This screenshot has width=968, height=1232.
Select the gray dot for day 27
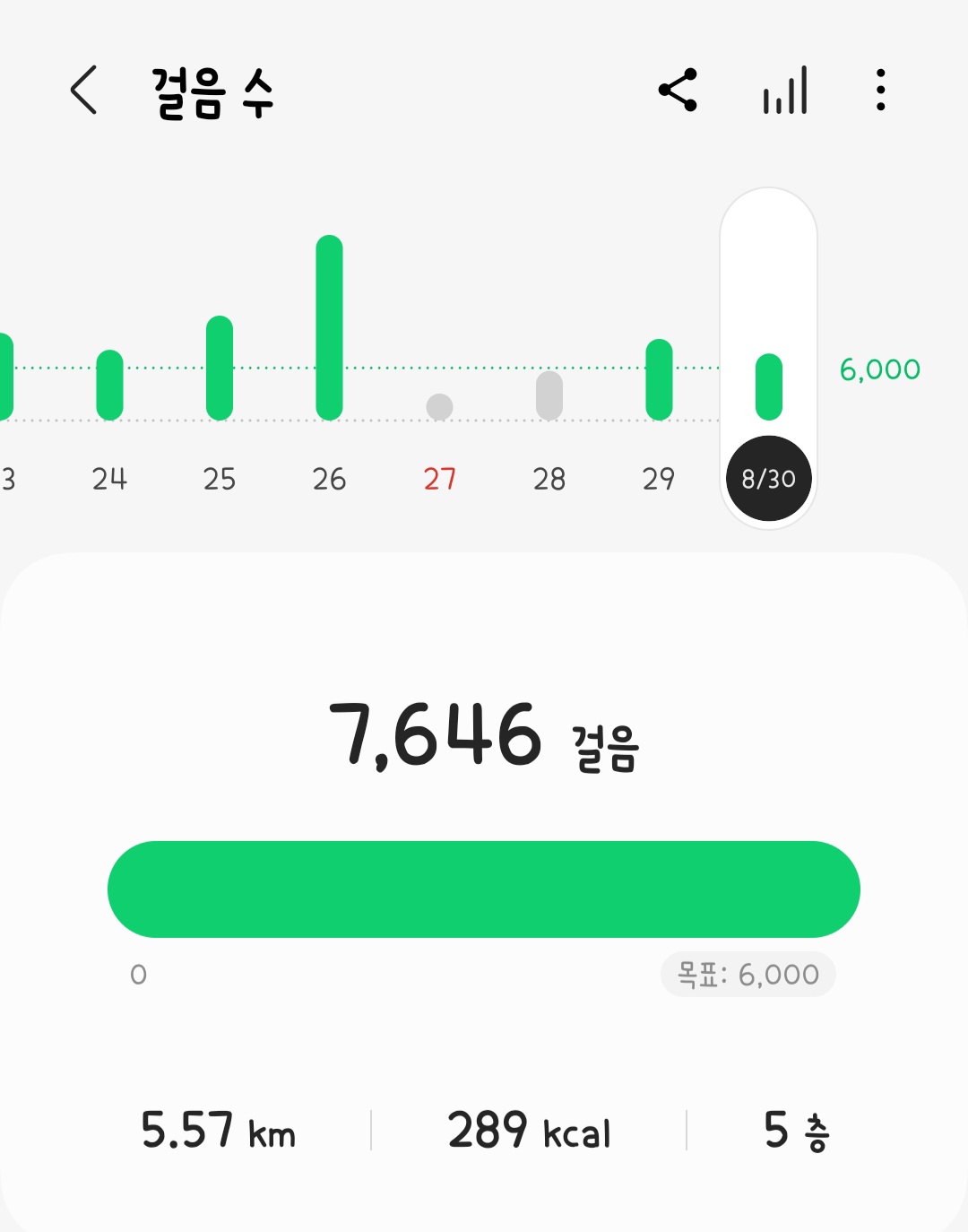439,407
